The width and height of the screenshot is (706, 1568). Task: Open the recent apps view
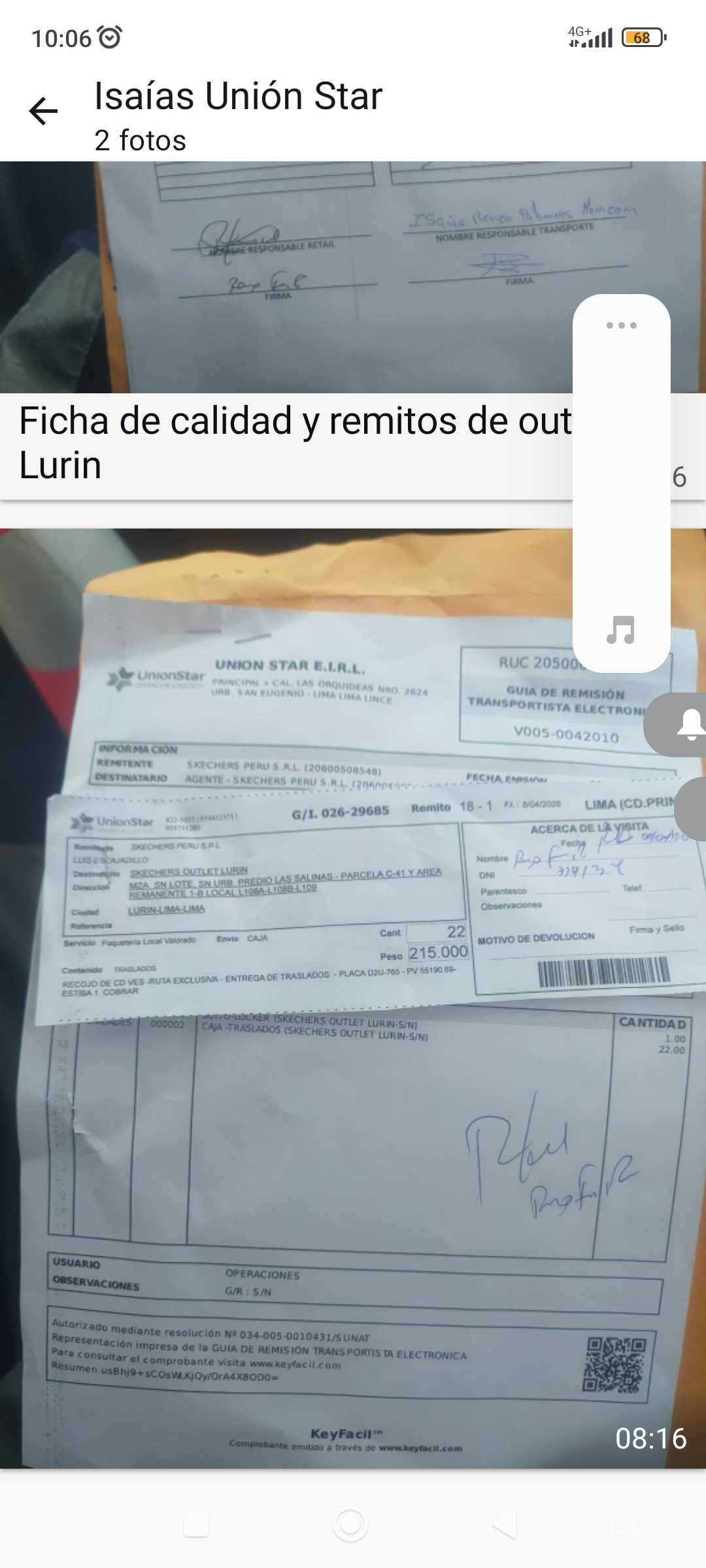tap(197, 1524)
